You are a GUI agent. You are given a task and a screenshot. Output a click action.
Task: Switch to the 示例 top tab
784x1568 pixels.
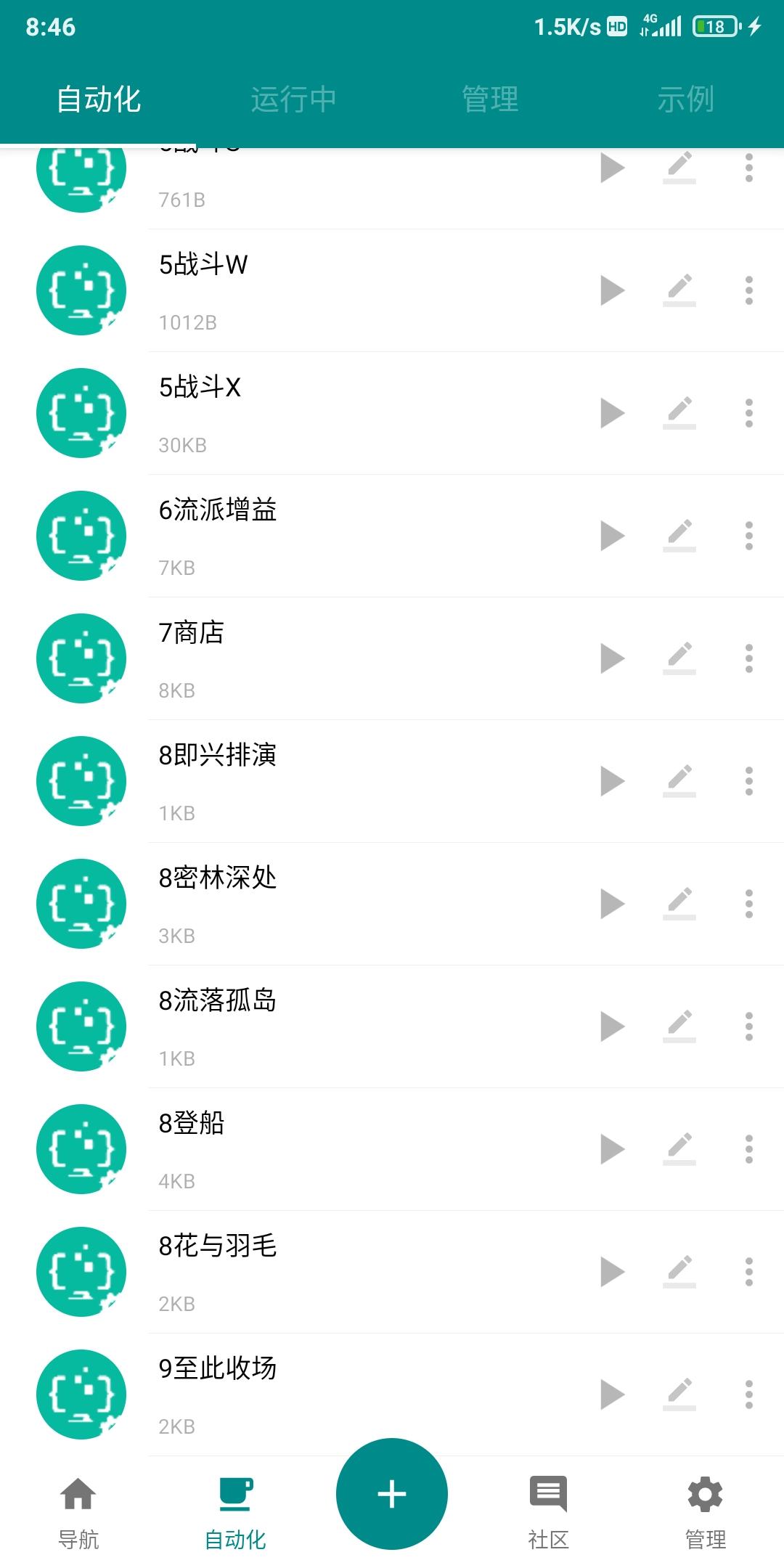point(686,99)
